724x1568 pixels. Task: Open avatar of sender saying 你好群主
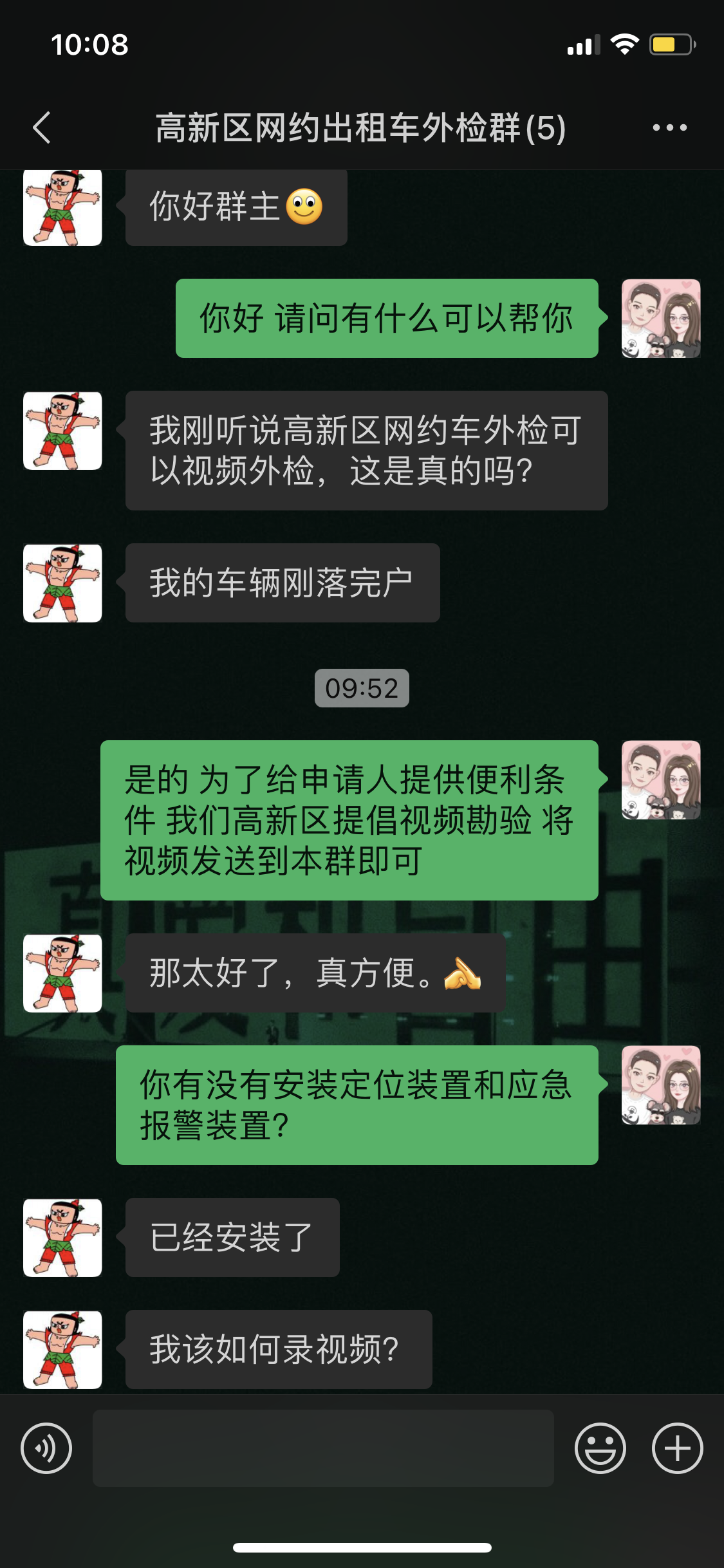[62, 207]
